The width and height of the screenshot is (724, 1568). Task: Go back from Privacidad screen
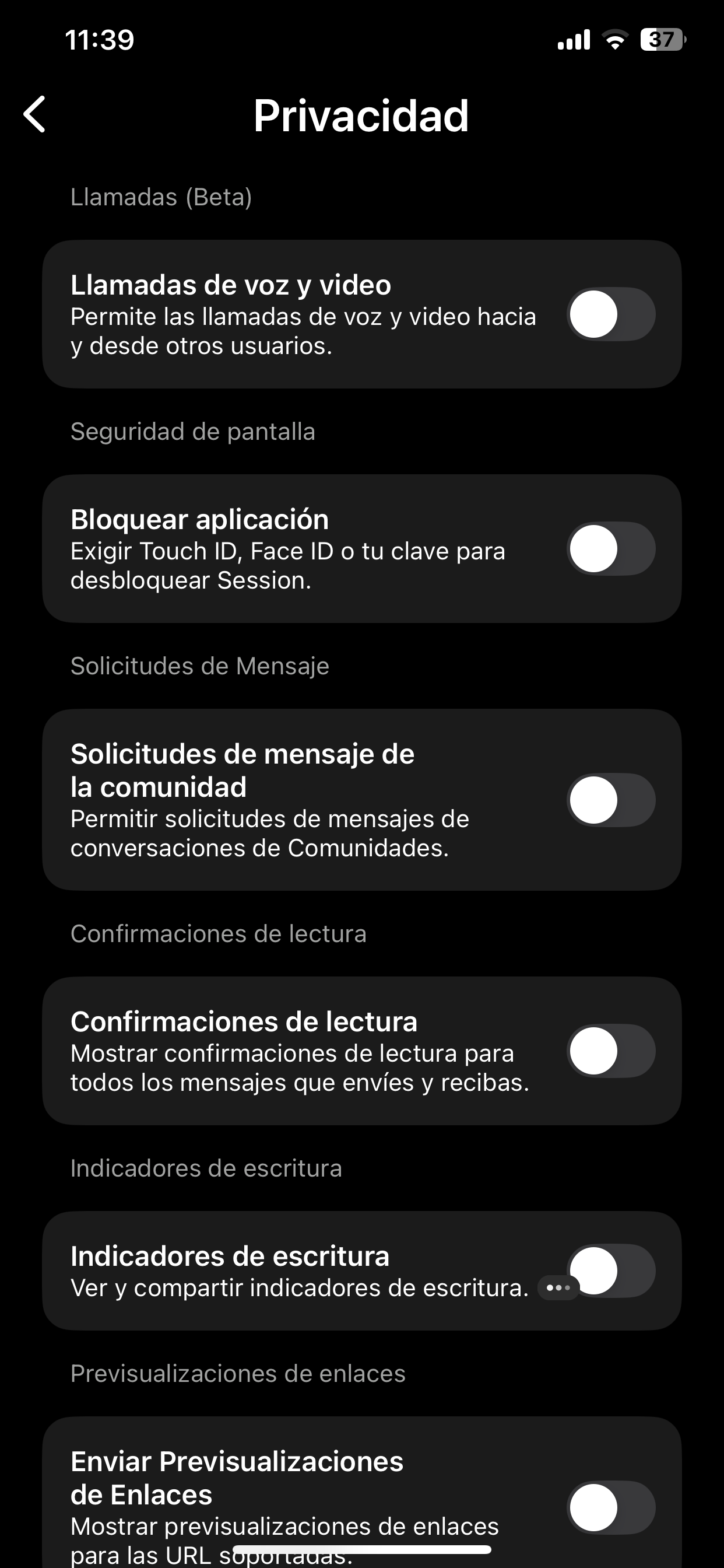(34, 114)
